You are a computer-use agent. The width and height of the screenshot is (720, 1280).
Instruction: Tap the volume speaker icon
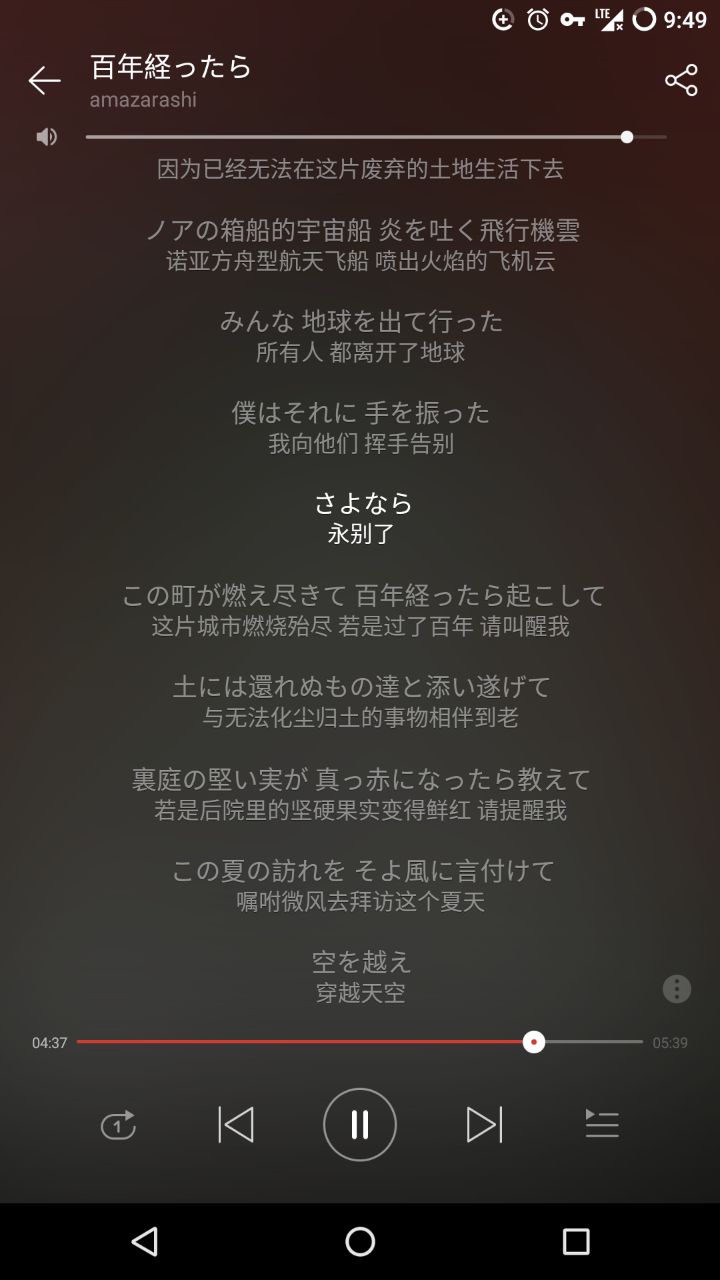(x=47, y=137)
